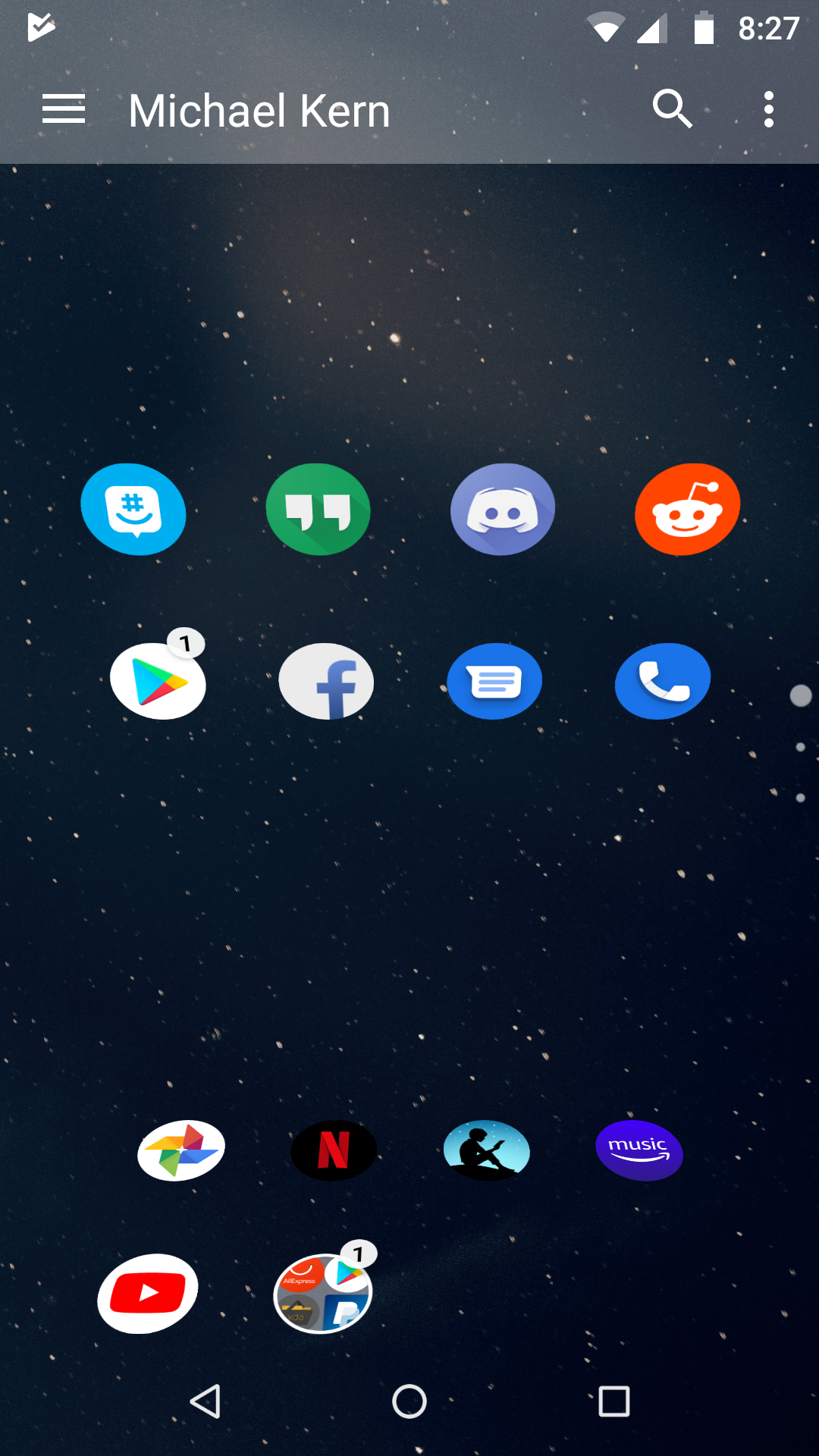819x1456 pixels.
Task: Open Google Play Store
Action: click(158, 681)
